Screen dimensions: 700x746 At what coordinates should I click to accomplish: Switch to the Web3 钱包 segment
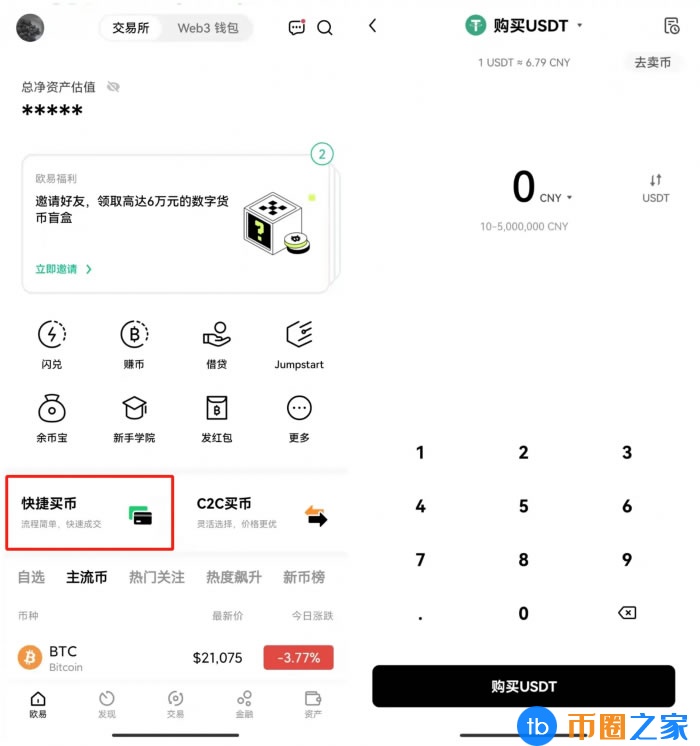click(208, 28)
